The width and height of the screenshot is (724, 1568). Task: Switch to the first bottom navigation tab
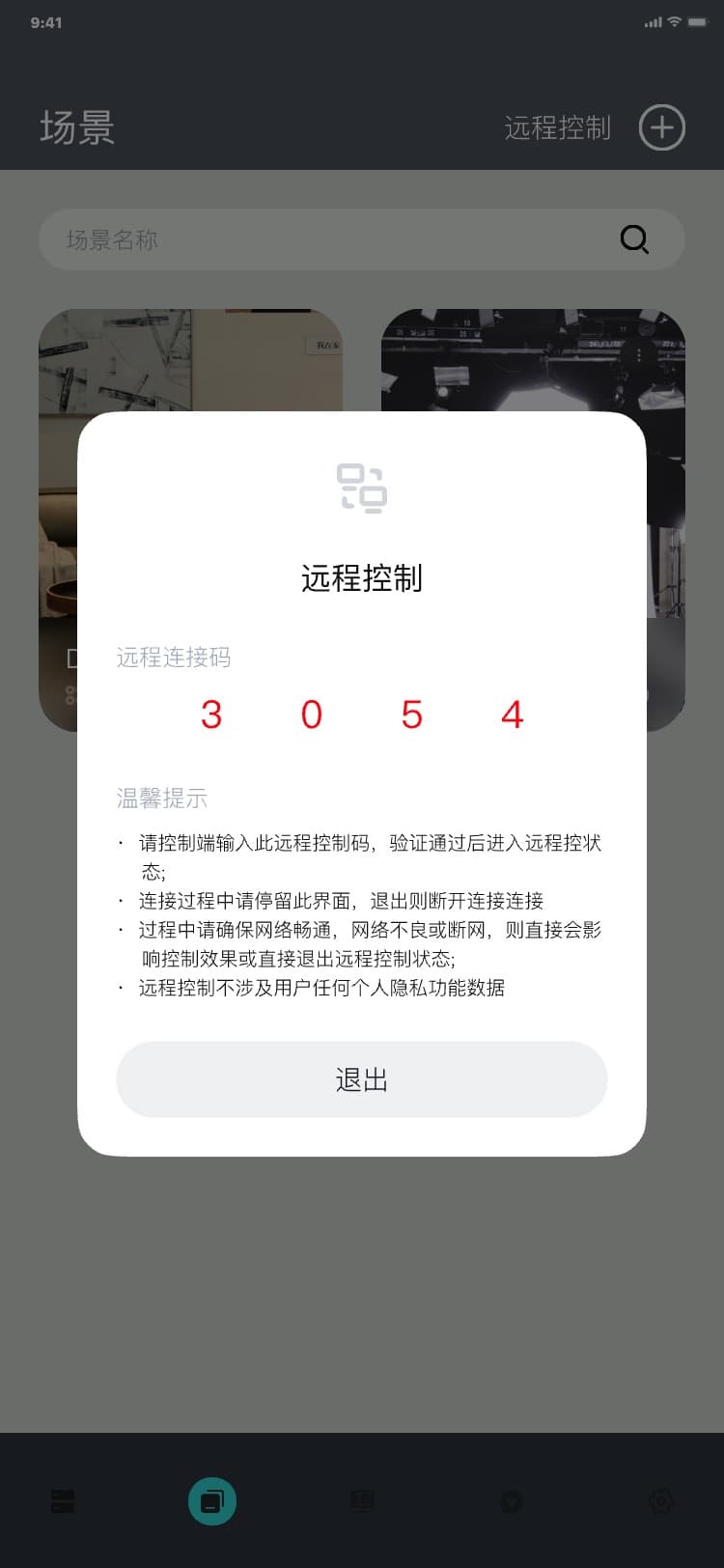click(63, 1501)
